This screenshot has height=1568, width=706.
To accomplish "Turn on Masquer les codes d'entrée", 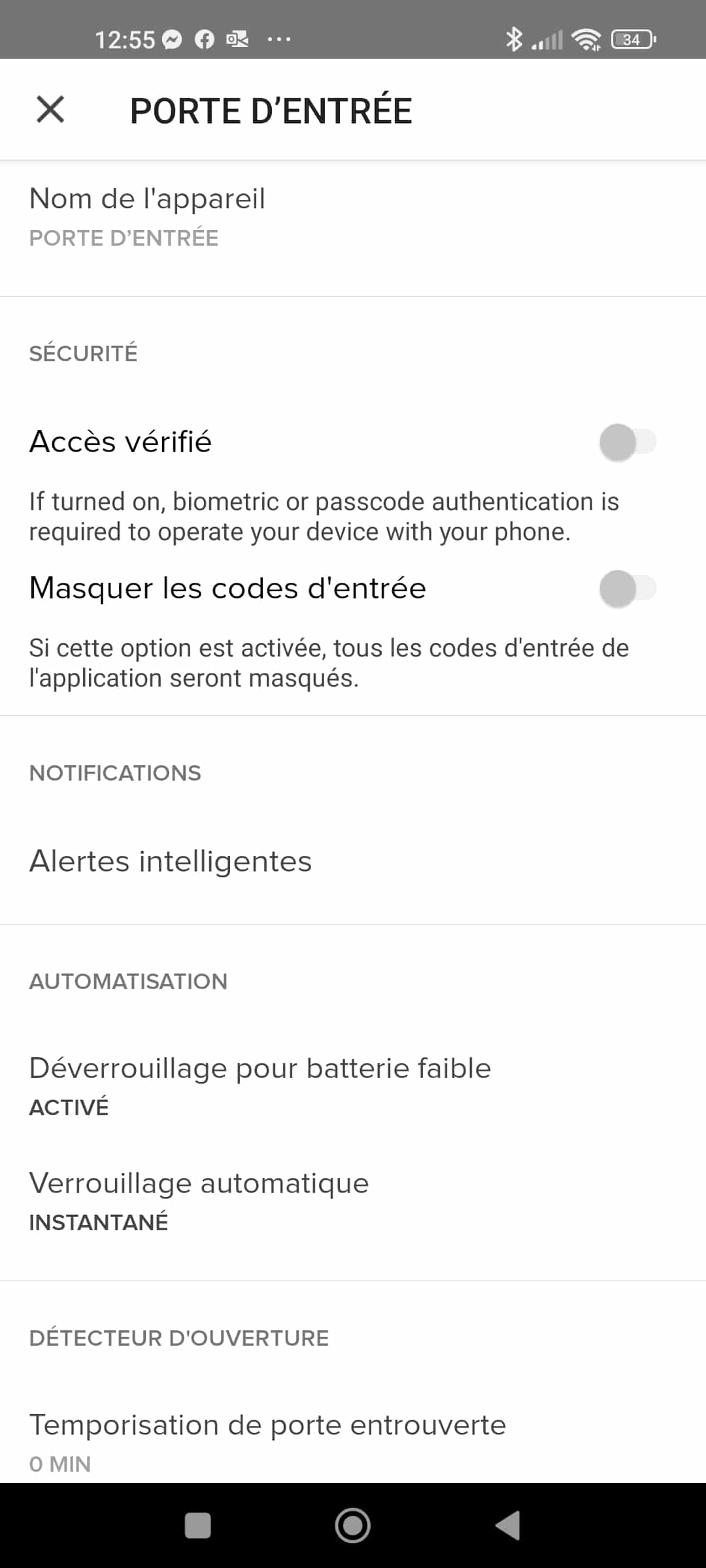I will click(x=627, y=589).
